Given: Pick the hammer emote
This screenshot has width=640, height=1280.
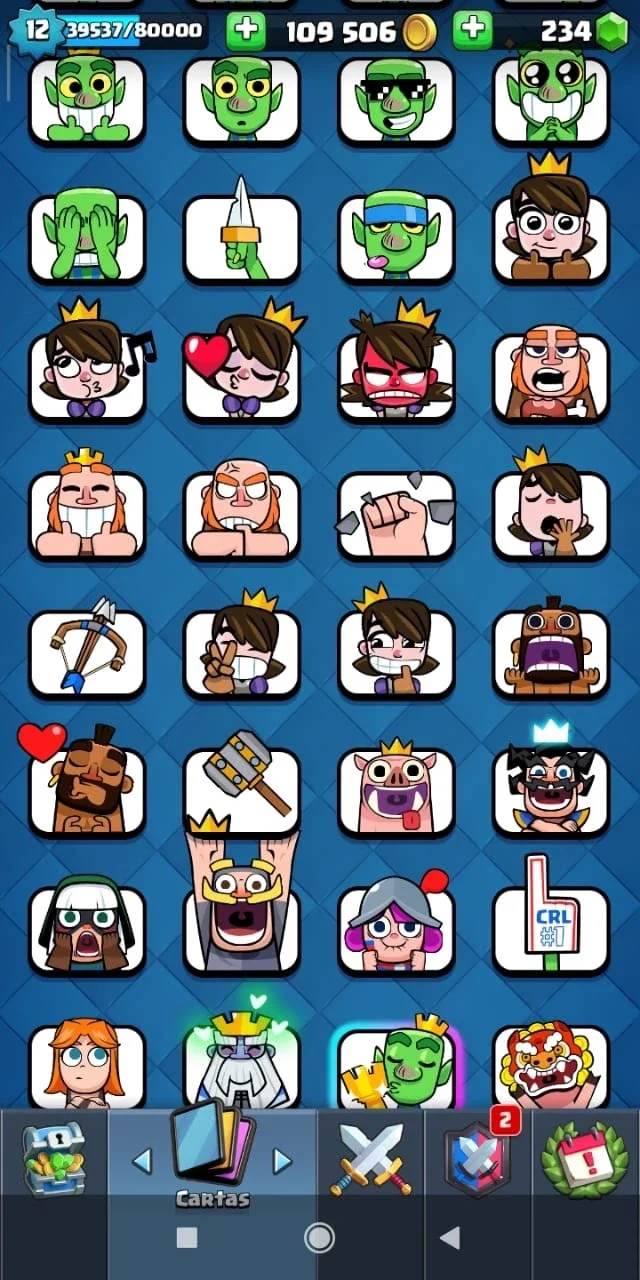Looking at the screenshot, I should pyautogui.click(x=241, y=791).
